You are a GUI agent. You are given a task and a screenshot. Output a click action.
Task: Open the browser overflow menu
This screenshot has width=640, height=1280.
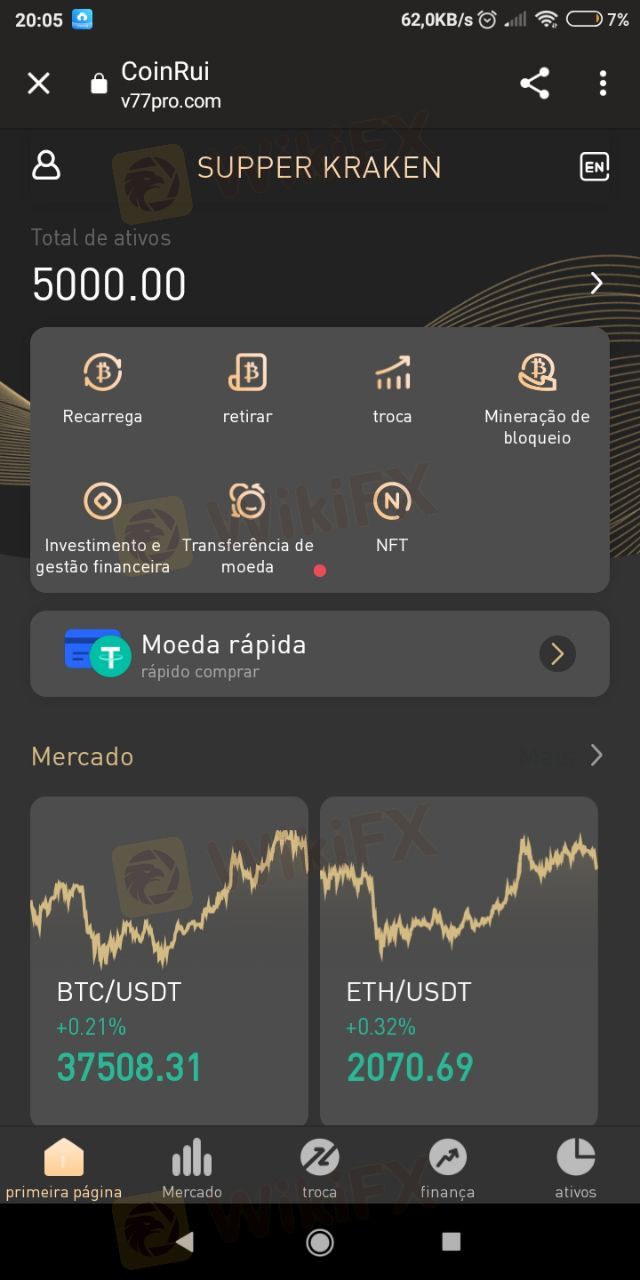[x=602, y=84]
